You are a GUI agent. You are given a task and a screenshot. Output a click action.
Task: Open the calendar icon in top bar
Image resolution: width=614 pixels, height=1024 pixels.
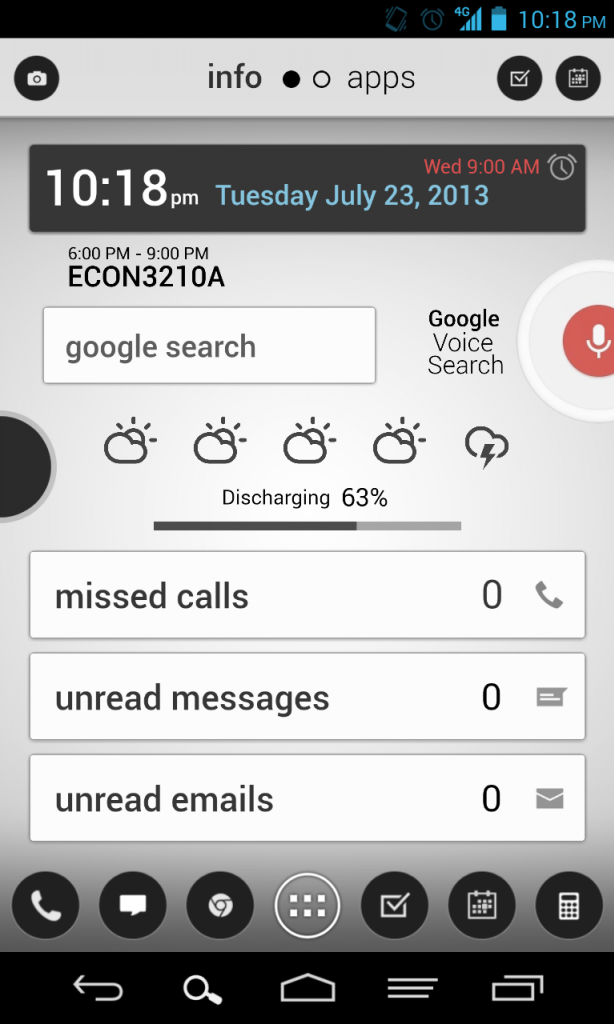[x=577, y=78]
